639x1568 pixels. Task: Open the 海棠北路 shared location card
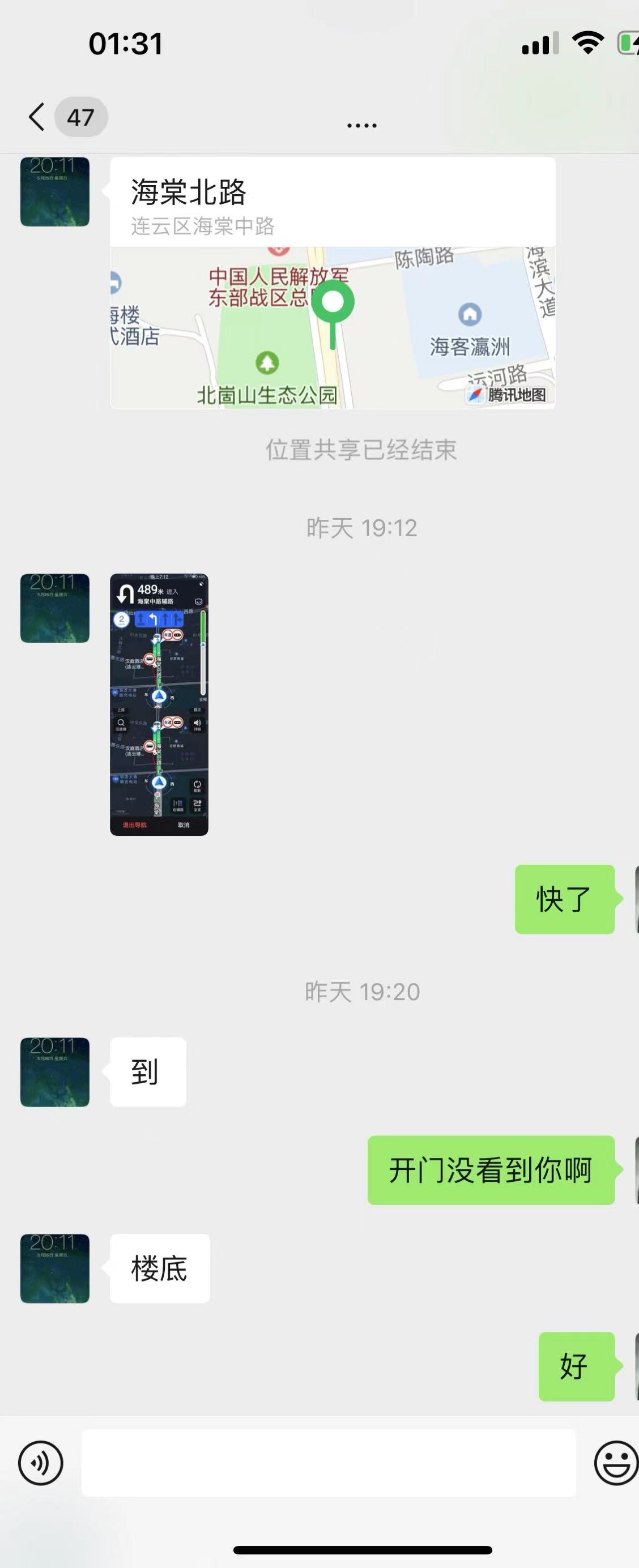pyautogui.click(x=332, y=283)
